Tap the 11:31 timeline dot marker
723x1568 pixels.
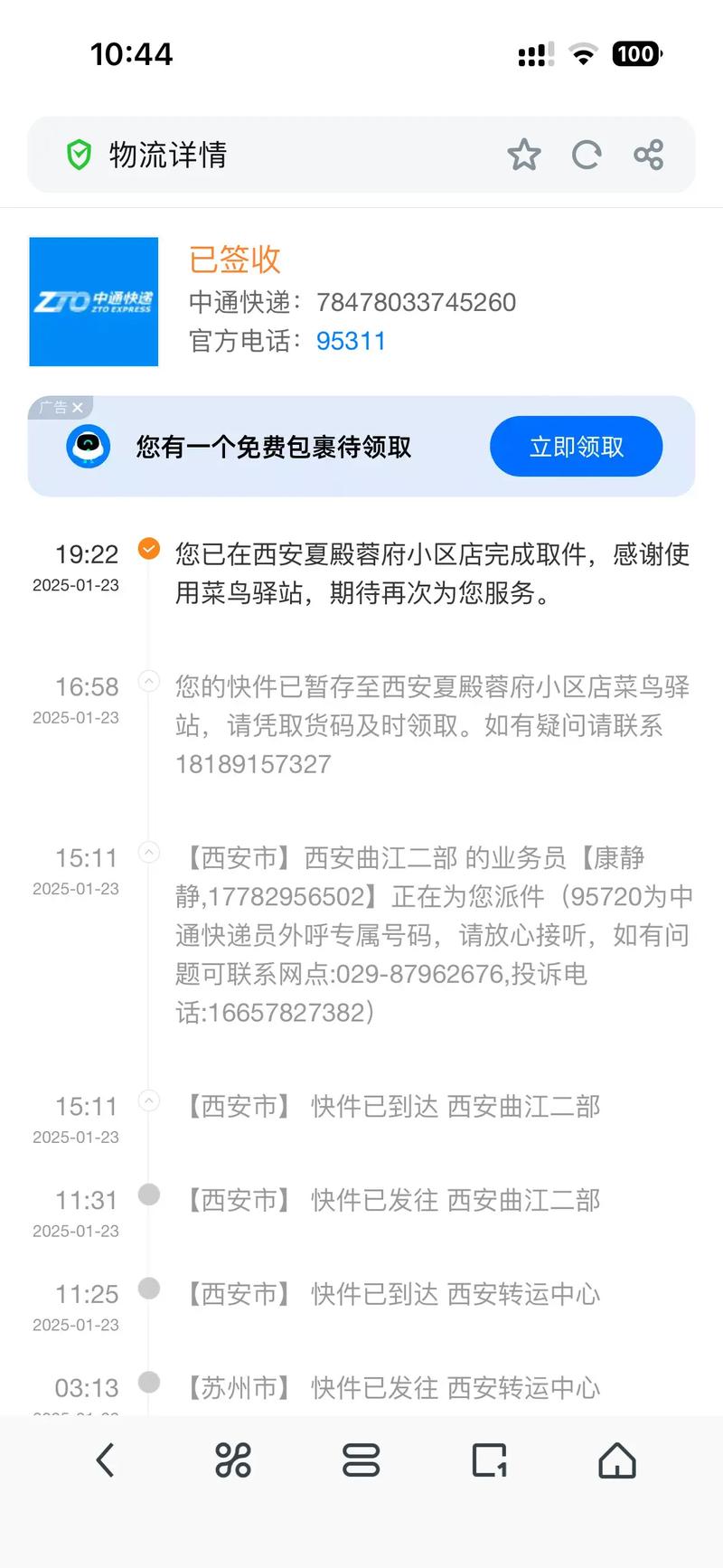(148, 1195)
